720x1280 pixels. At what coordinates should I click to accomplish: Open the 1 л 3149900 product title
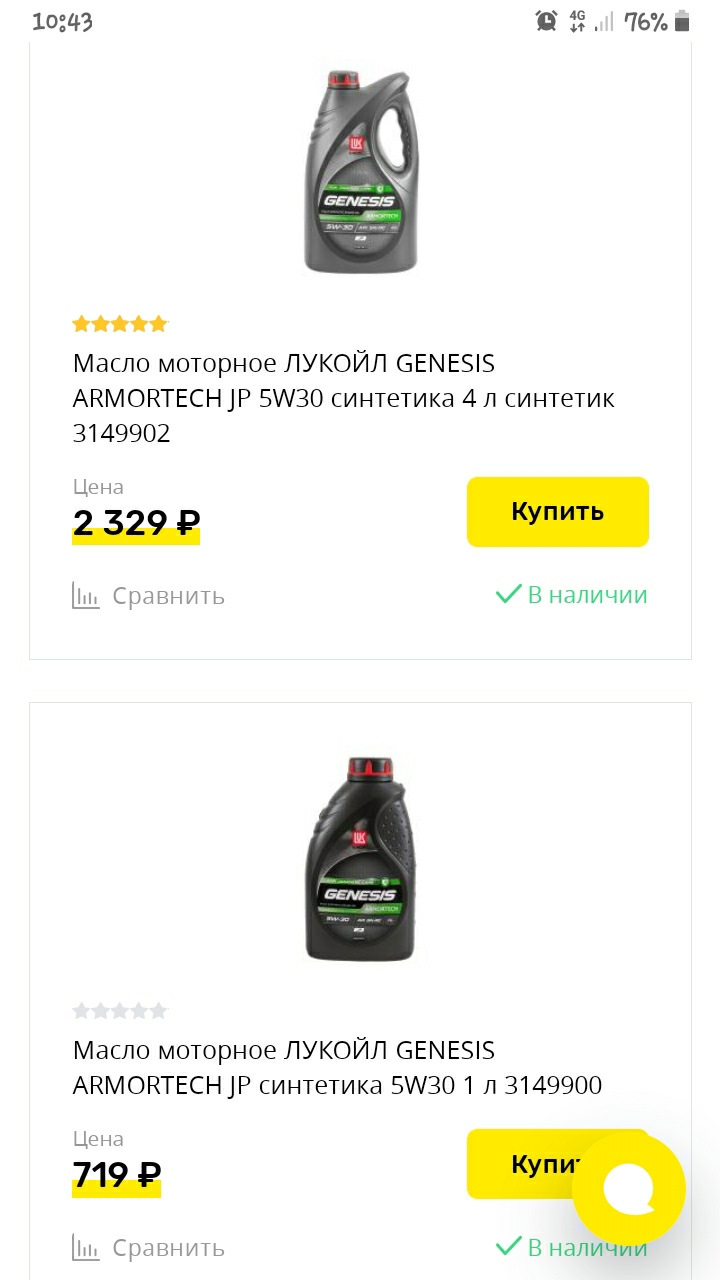coord(337,1068)
